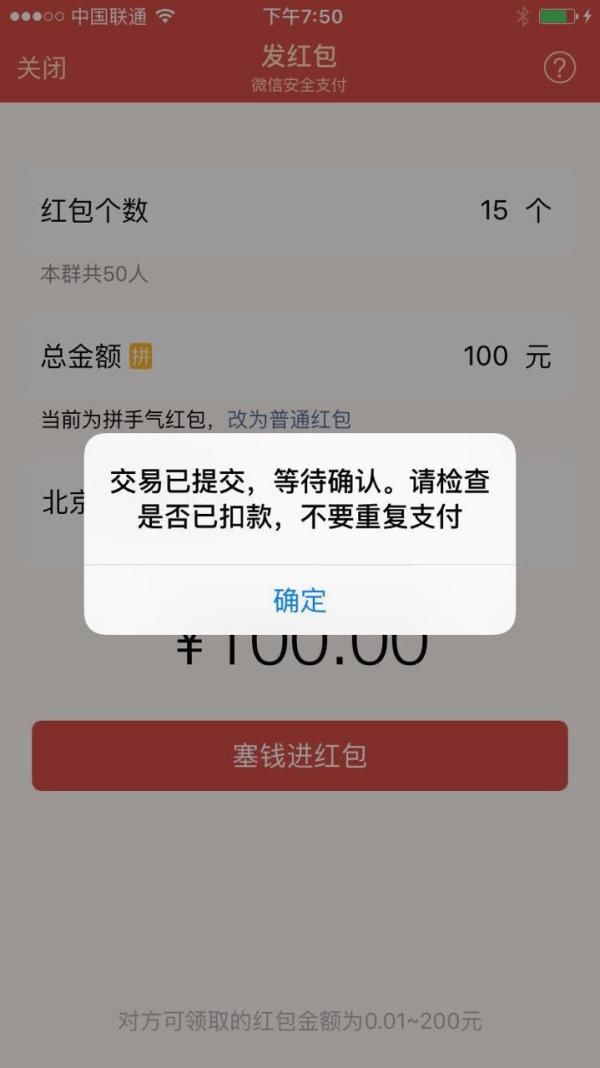Open the help question mark icon
Viewport: 600px width, 1068px height.
pos(559,68)
